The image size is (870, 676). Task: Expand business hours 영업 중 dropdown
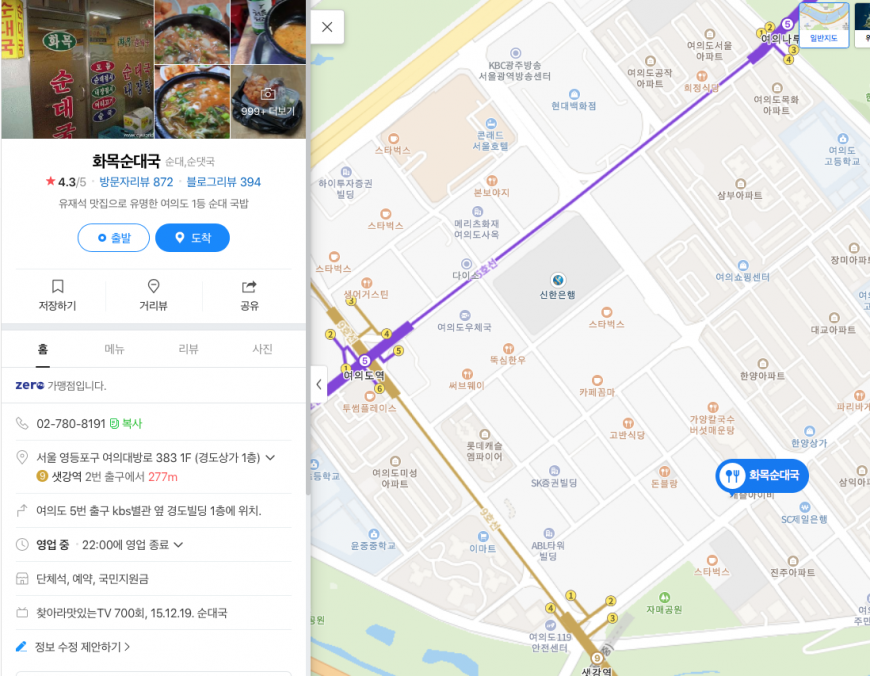[179, 545]
